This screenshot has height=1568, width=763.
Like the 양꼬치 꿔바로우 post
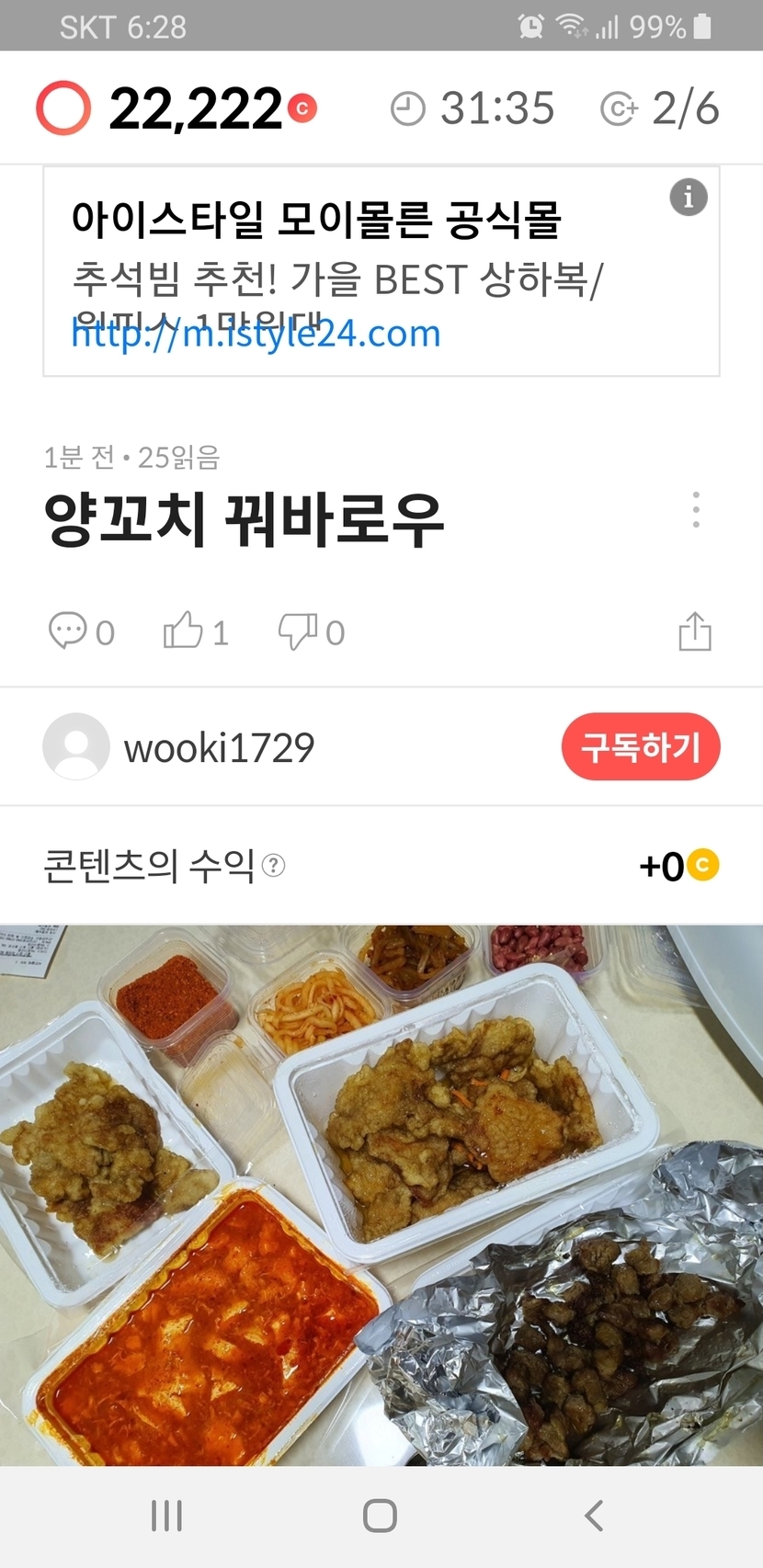[184, 631]
